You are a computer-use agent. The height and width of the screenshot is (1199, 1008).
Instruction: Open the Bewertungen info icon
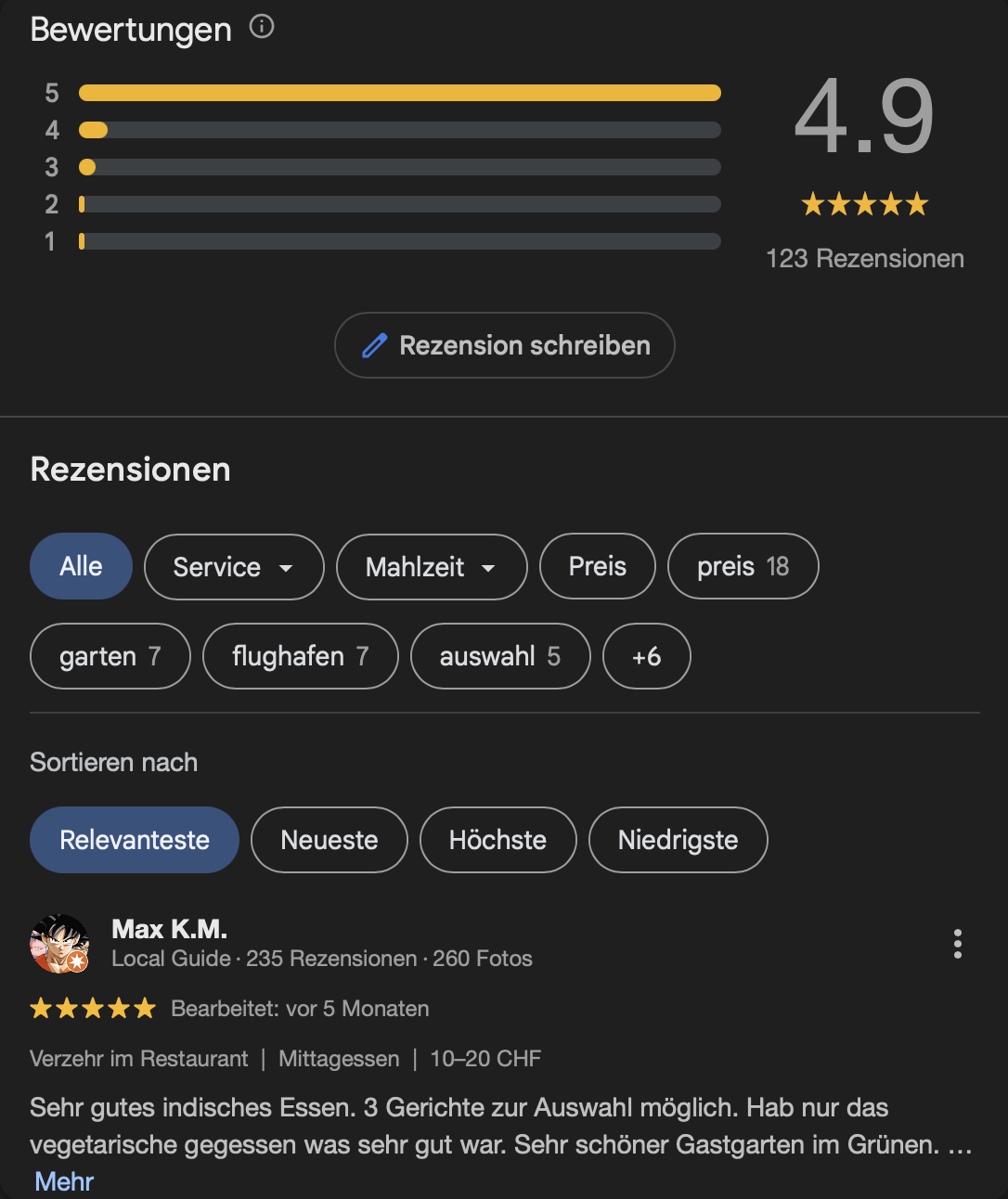262,27
